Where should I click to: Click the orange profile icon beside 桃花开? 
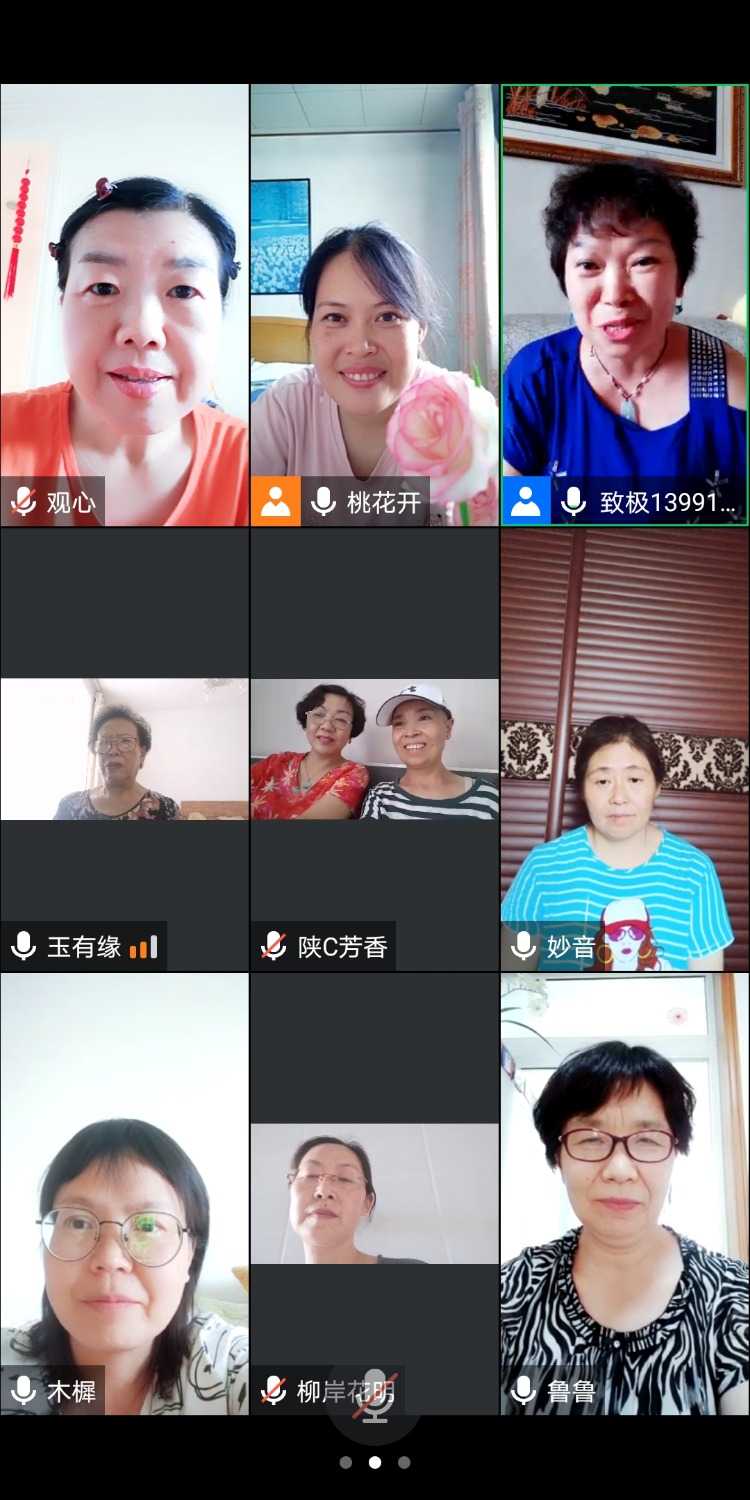276,504
